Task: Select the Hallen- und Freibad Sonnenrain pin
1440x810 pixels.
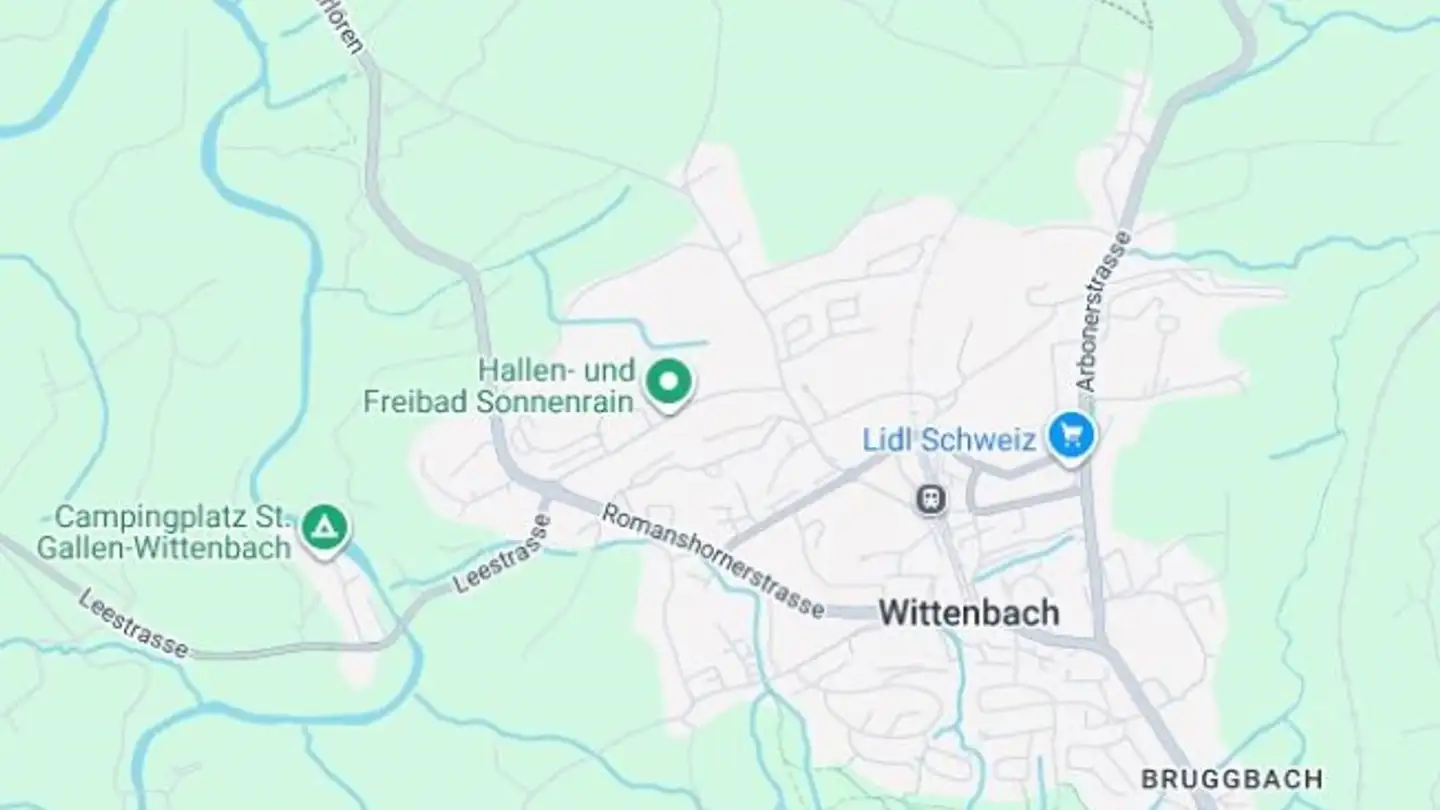Action: pos(668,383)
